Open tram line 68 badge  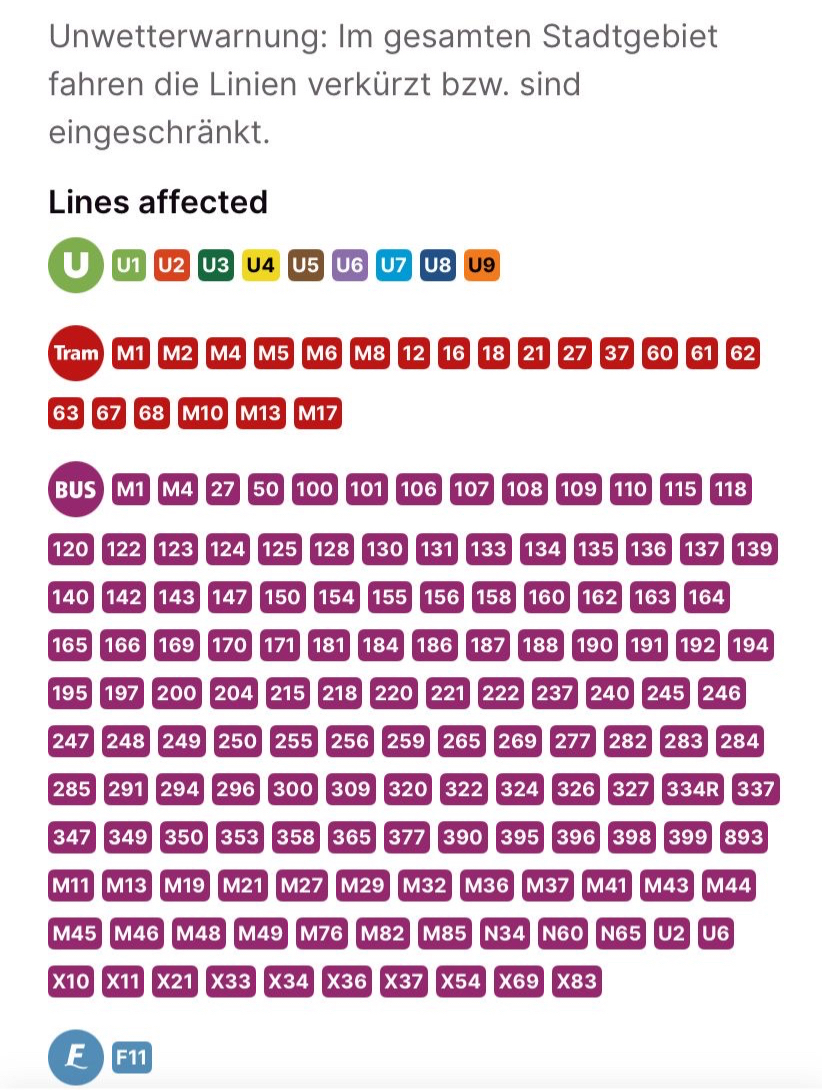point(152,413)
